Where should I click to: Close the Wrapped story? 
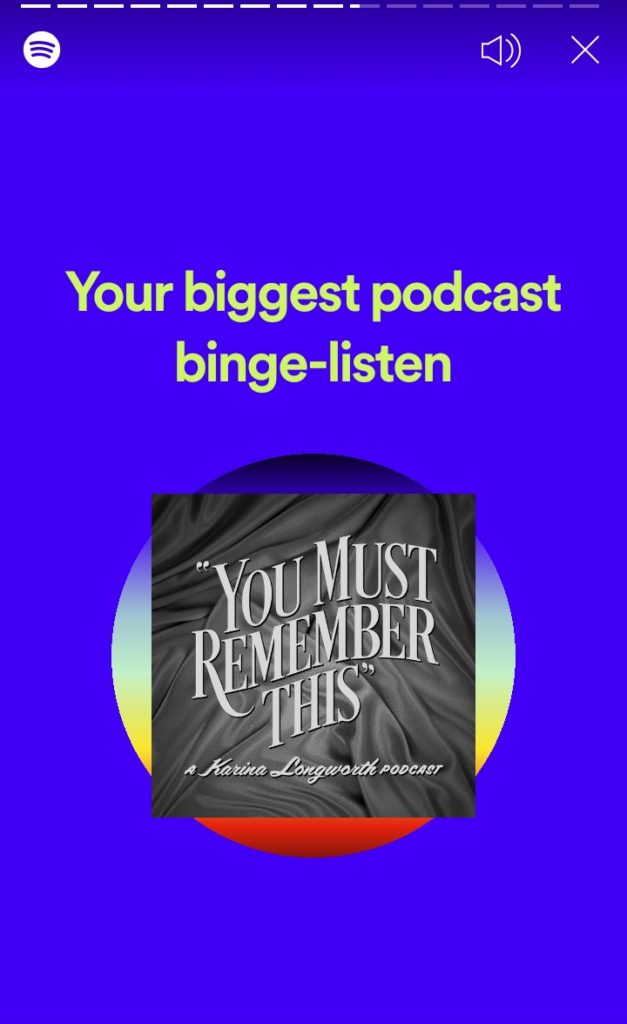585,50
